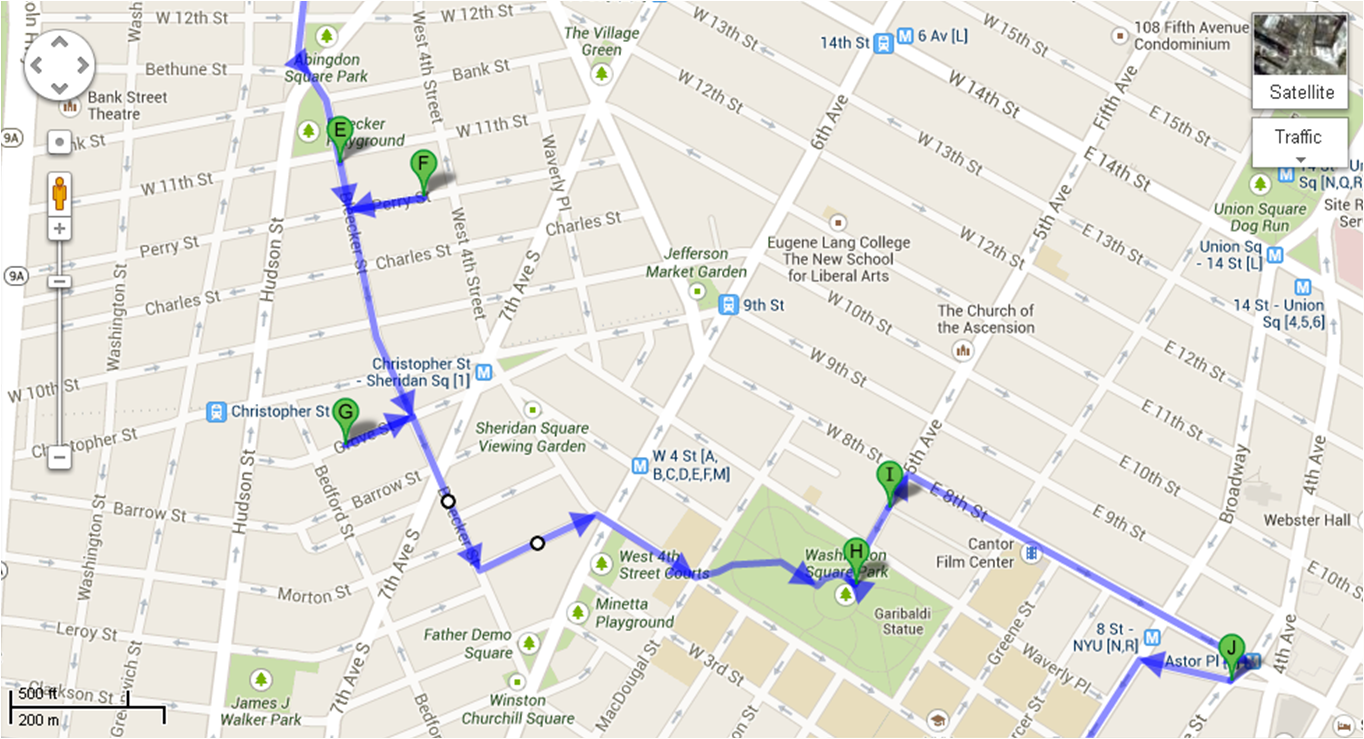Tap the 8 St - NYU station icon
The image size is (1364, 739).
[x=1152, y=637]
